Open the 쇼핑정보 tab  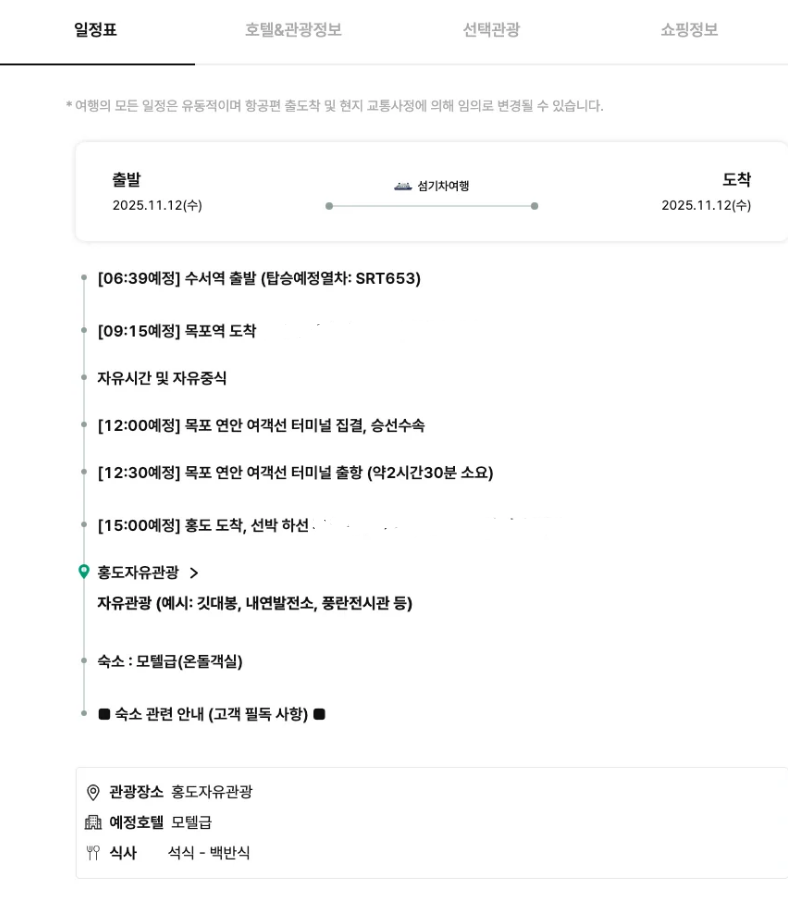tap(688, 30)
